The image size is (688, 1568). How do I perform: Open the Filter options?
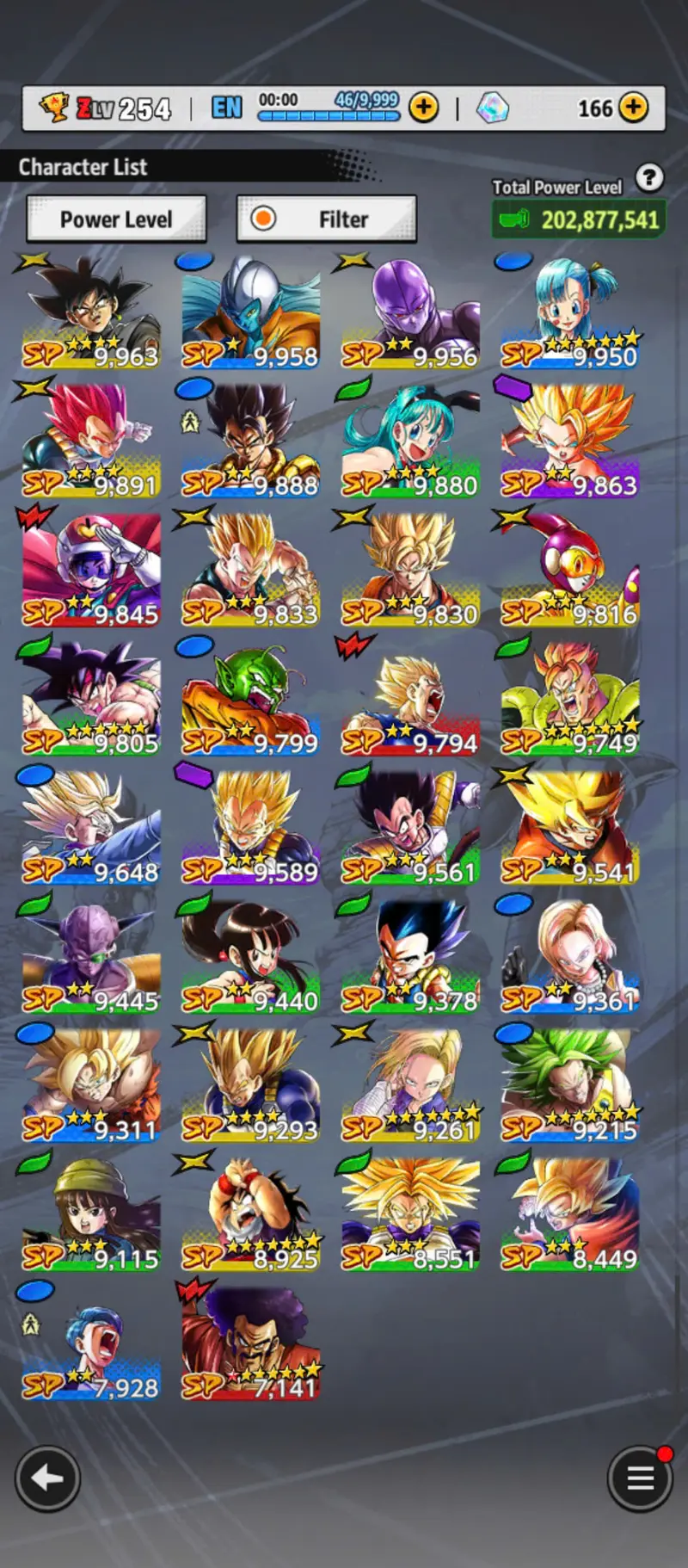(327, 219)
